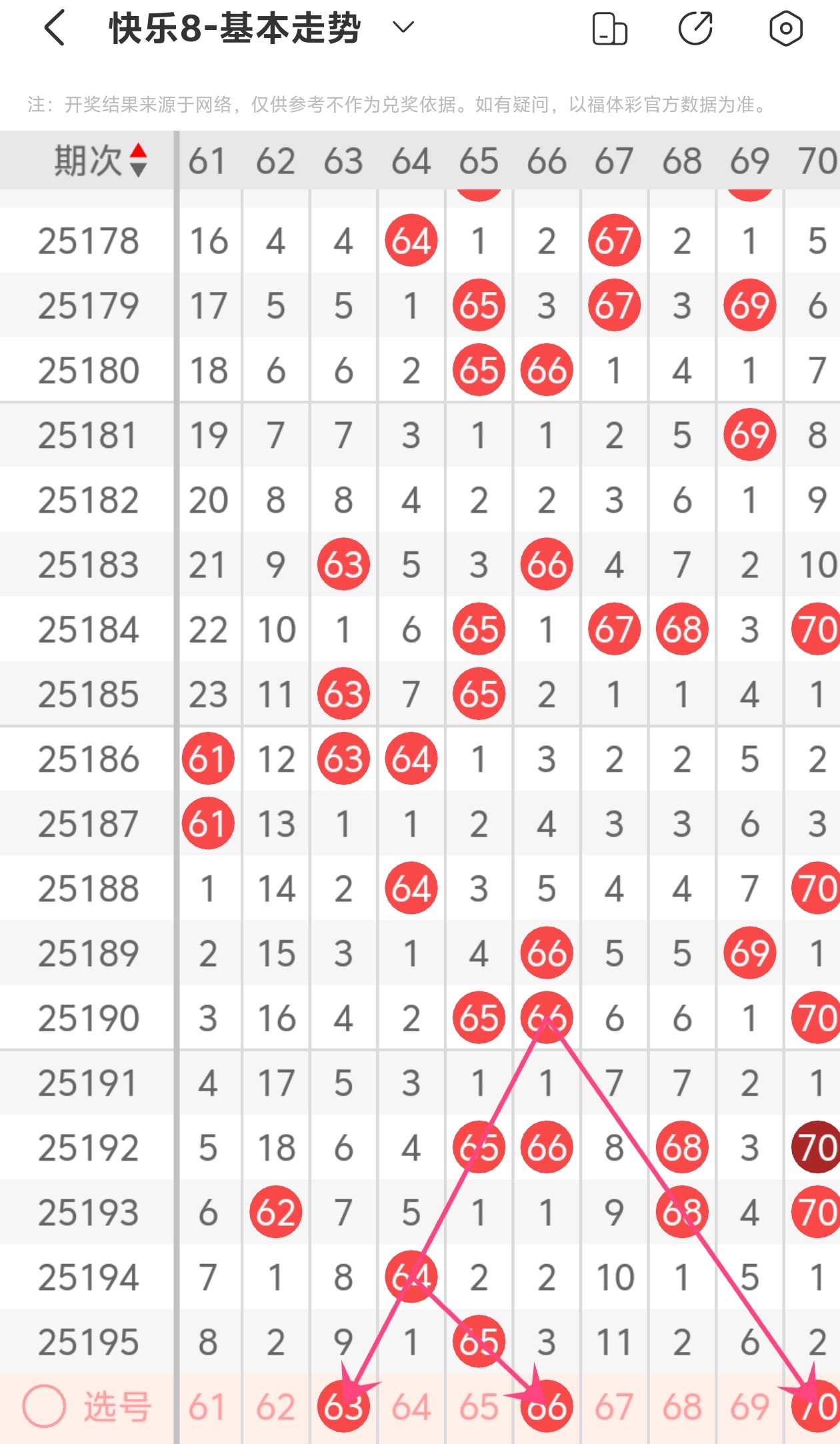Viewport: 840px width, 1444px height.
Task: Sort by 期次 column header
Action: pos(100,161)
